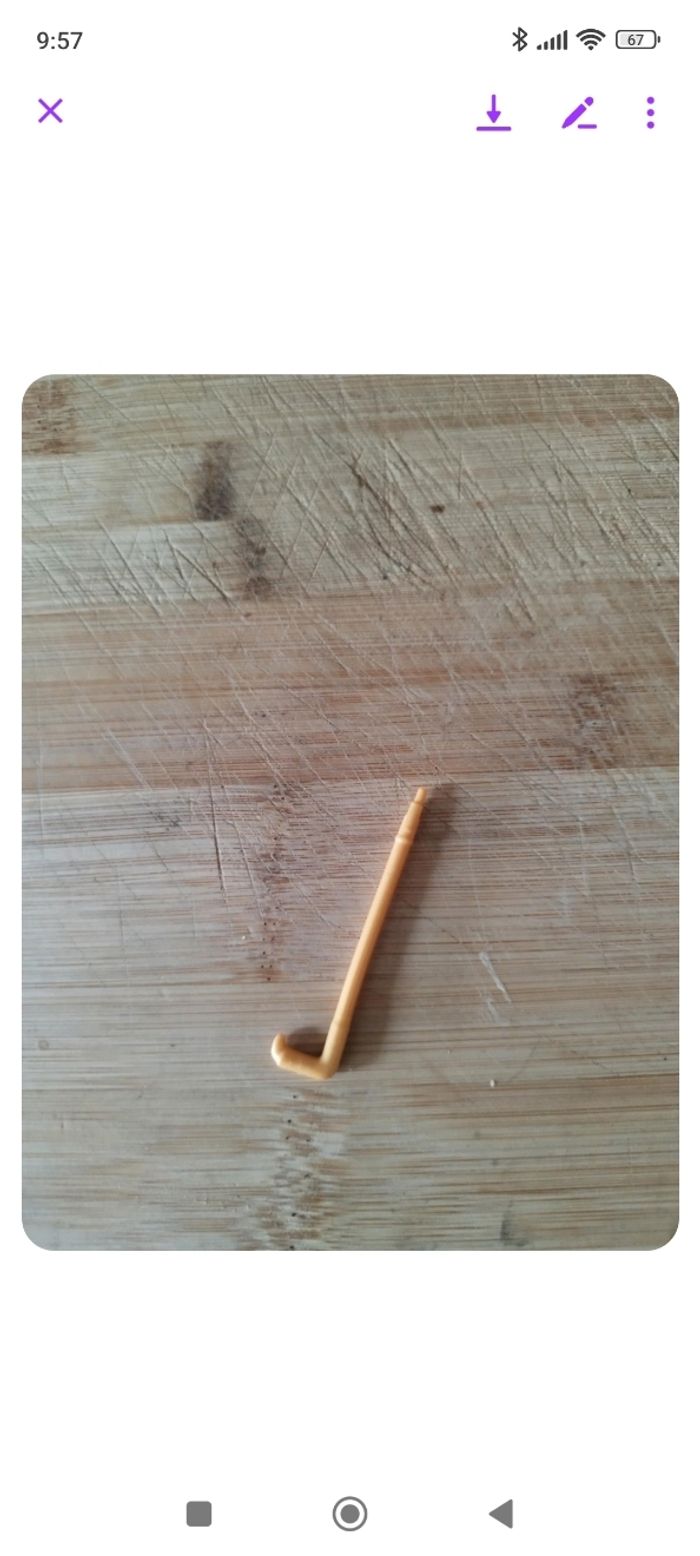Image resolution: width=700 pixels, height=1556 pixels.
Task: Edit the image with the pencil icon
Action: click(579, 112)
